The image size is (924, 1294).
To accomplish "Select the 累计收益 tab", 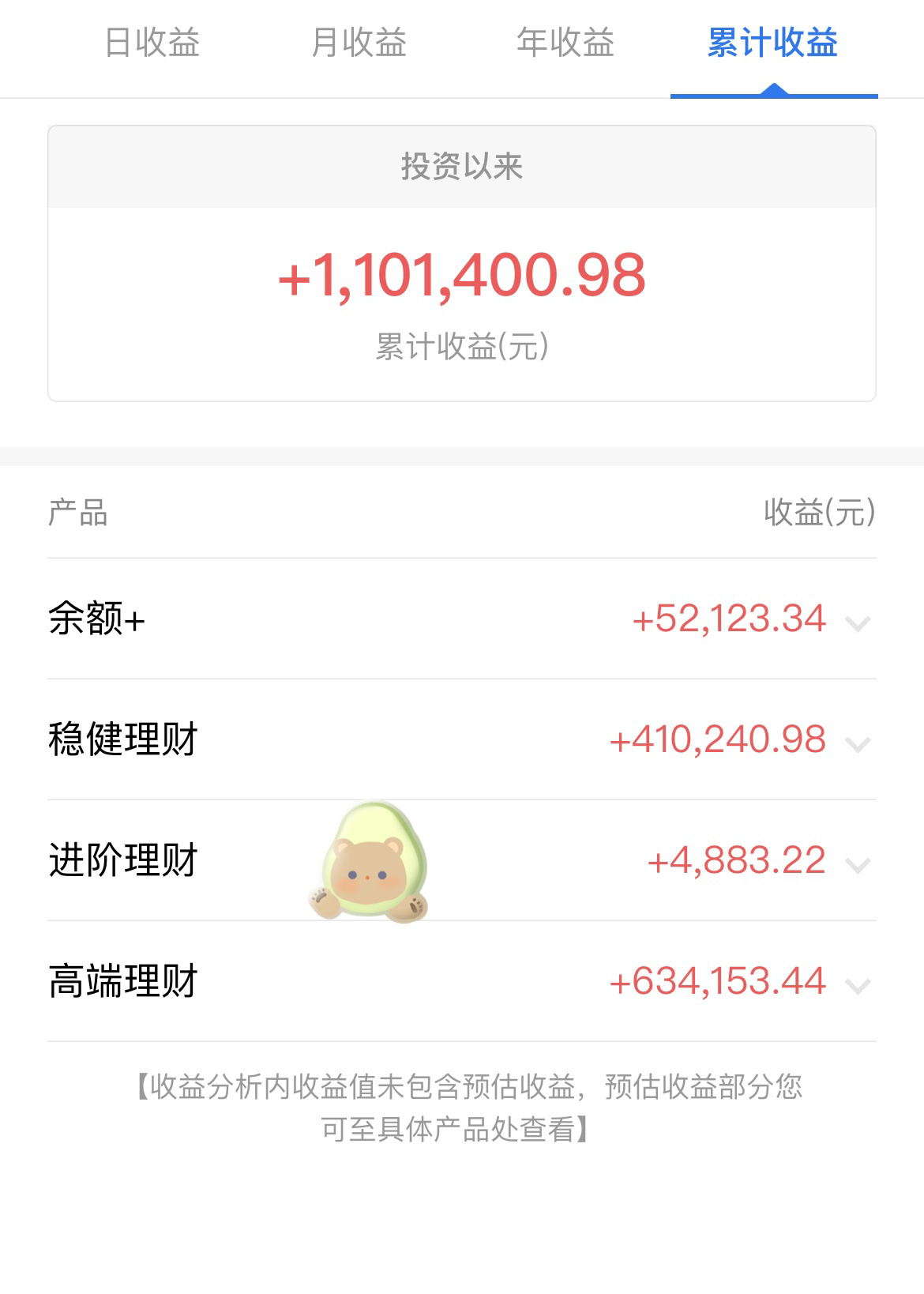I will point(772,43).
